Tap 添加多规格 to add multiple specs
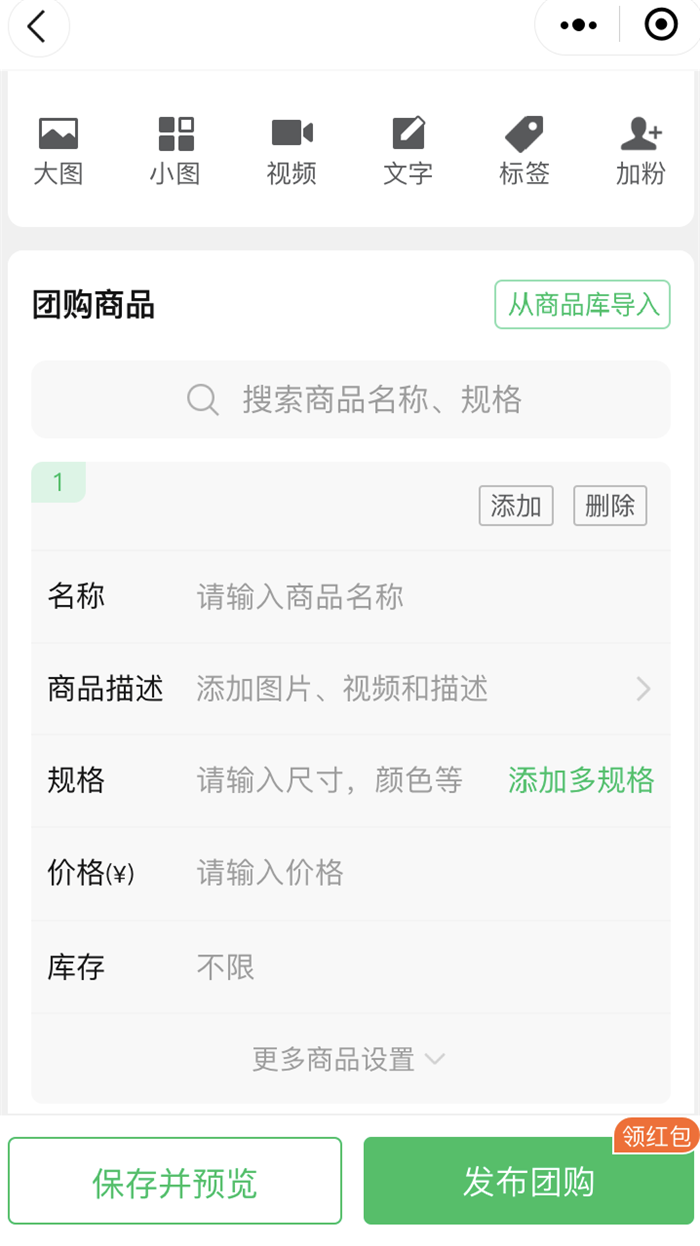 point(581,780)
